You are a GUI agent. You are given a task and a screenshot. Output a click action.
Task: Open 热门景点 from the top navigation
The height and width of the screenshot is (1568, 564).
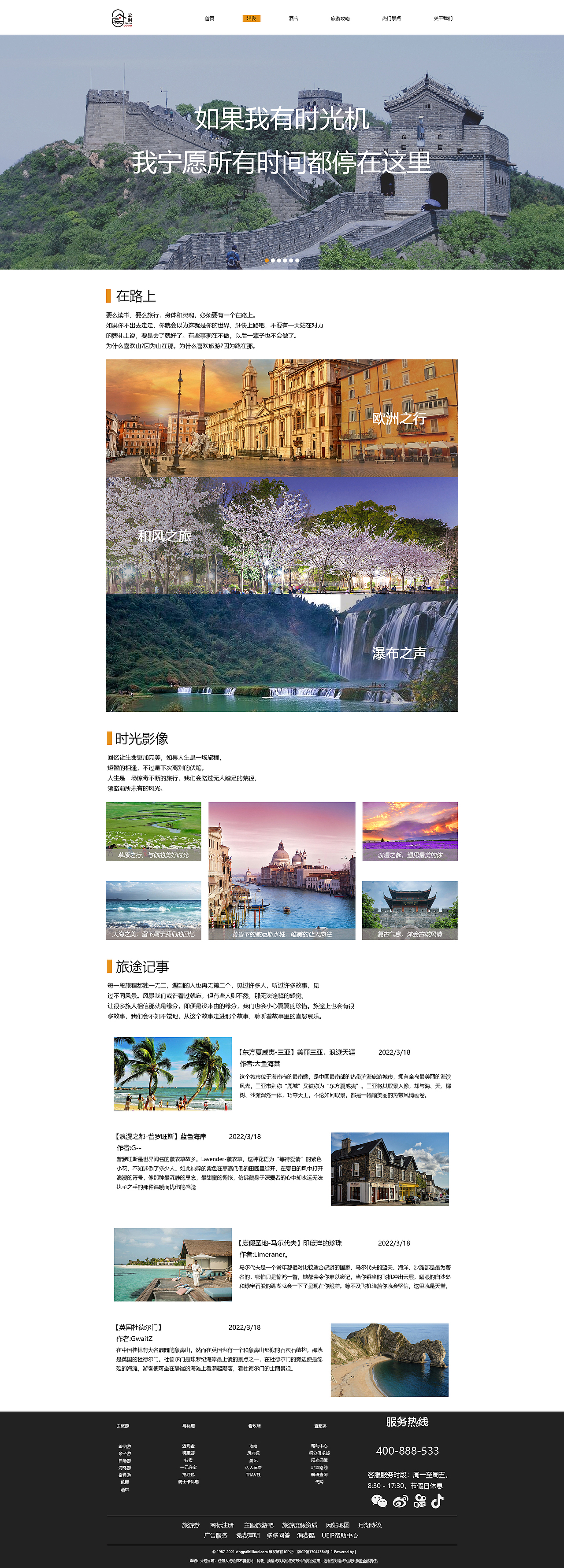pyautogui.click(x=391, y=18)
